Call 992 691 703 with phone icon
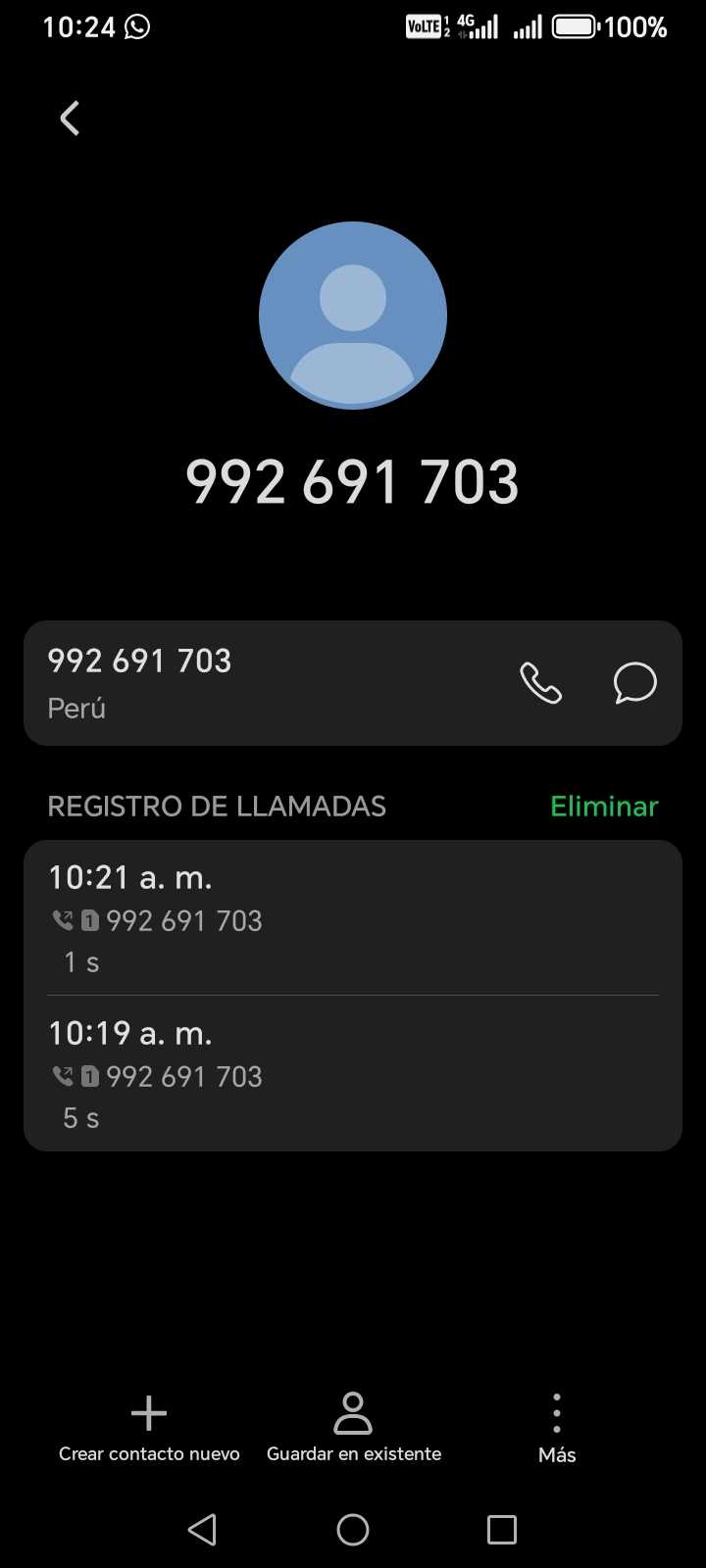Image resolution: width=706 pixels, height=1568 pixels. point(540,683)
